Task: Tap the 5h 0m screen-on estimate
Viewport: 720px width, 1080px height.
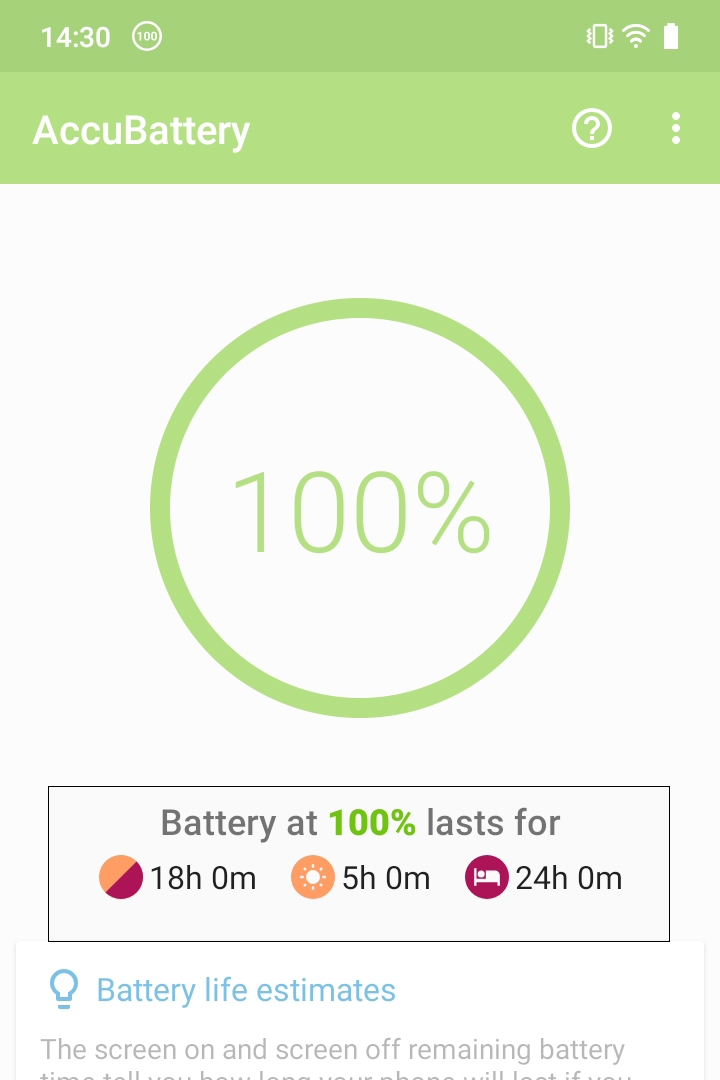Action: click(x=385, y=877)
